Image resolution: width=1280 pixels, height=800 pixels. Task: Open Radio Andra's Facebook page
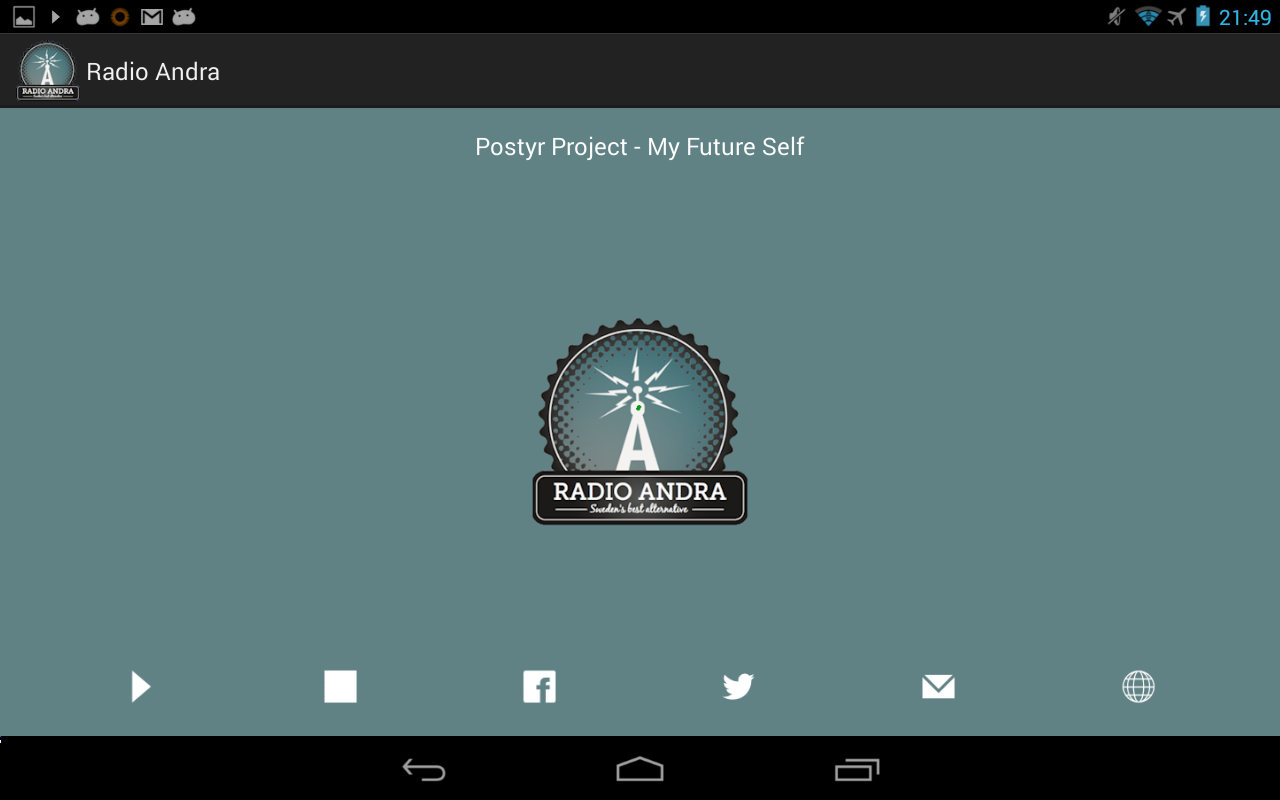tap(539, 687)
